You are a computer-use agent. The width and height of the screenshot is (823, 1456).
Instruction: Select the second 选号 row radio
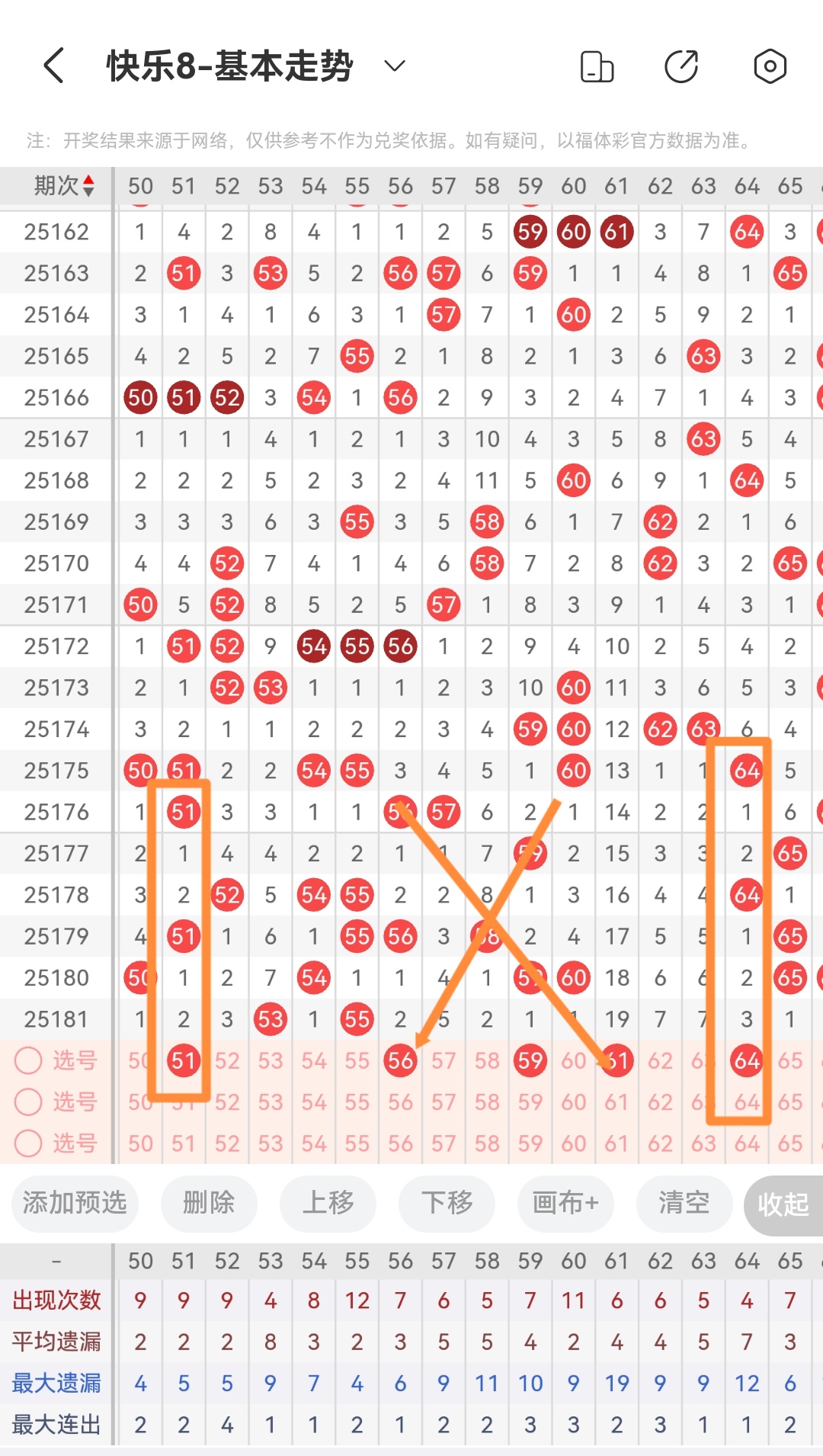pyautogui.click(x=28, y=1102)
